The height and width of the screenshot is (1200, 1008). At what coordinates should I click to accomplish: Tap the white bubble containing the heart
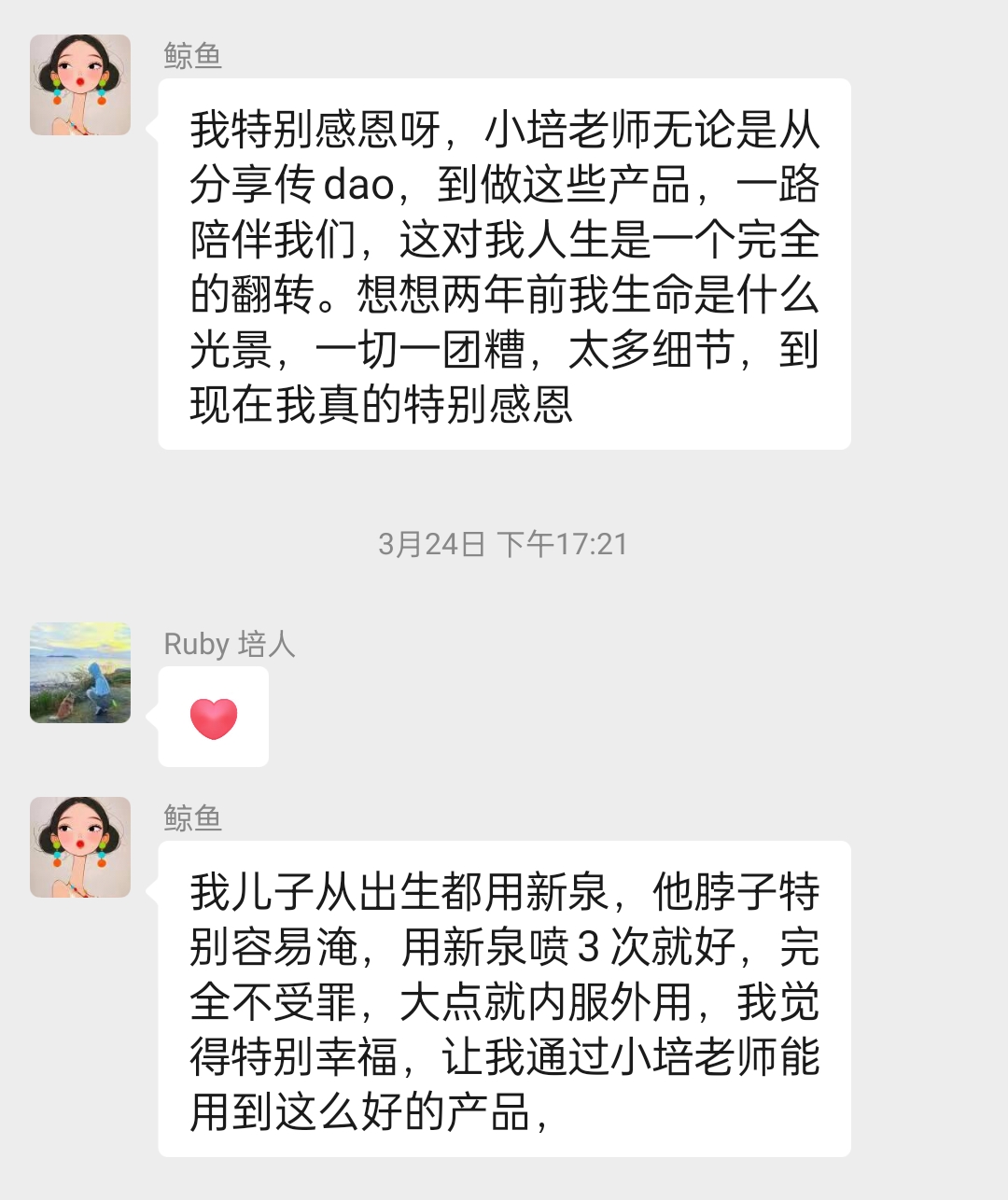pyautogui.click(x=213, y=719)
